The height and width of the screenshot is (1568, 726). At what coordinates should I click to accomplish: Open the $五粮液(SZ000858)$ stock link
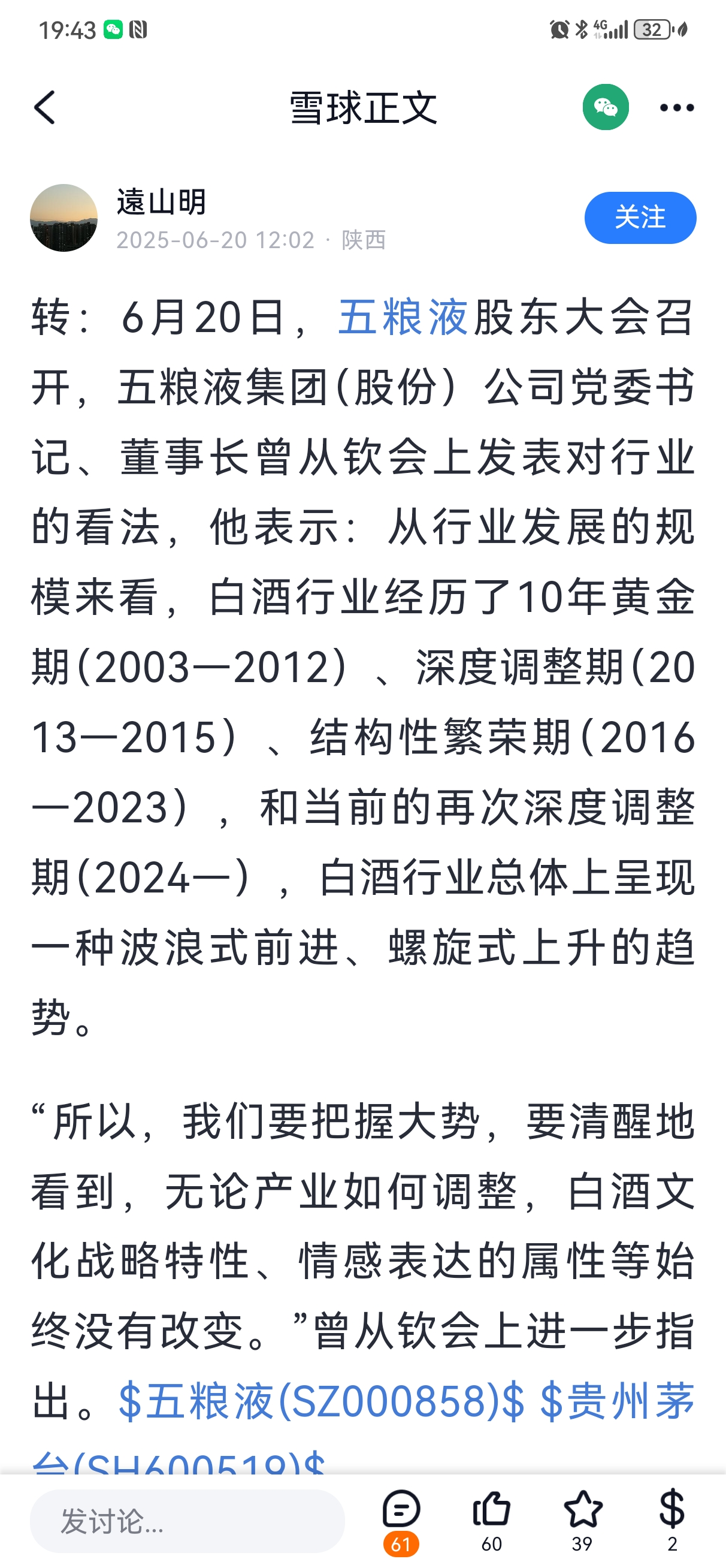click(x=320, y=1401)
